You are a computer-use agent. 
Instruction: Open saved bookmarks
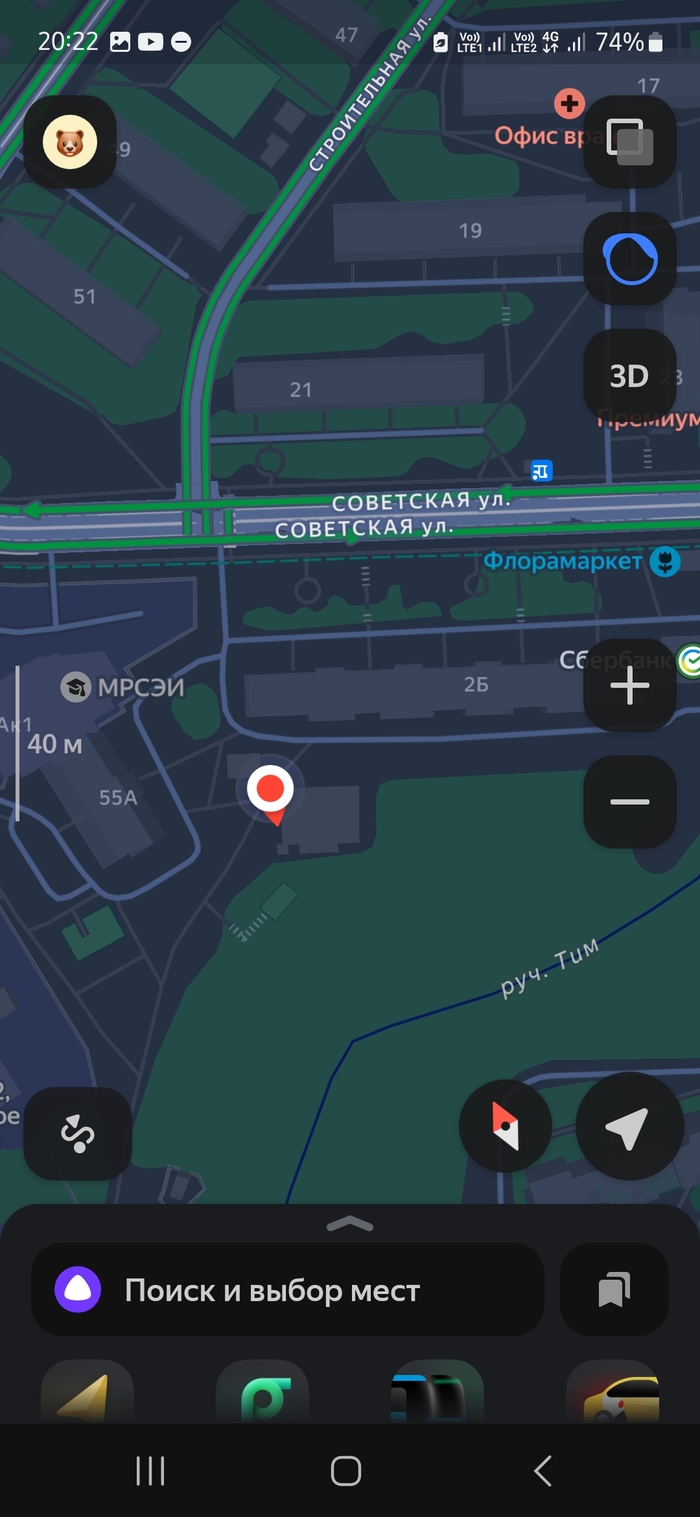coord(614,1290)
